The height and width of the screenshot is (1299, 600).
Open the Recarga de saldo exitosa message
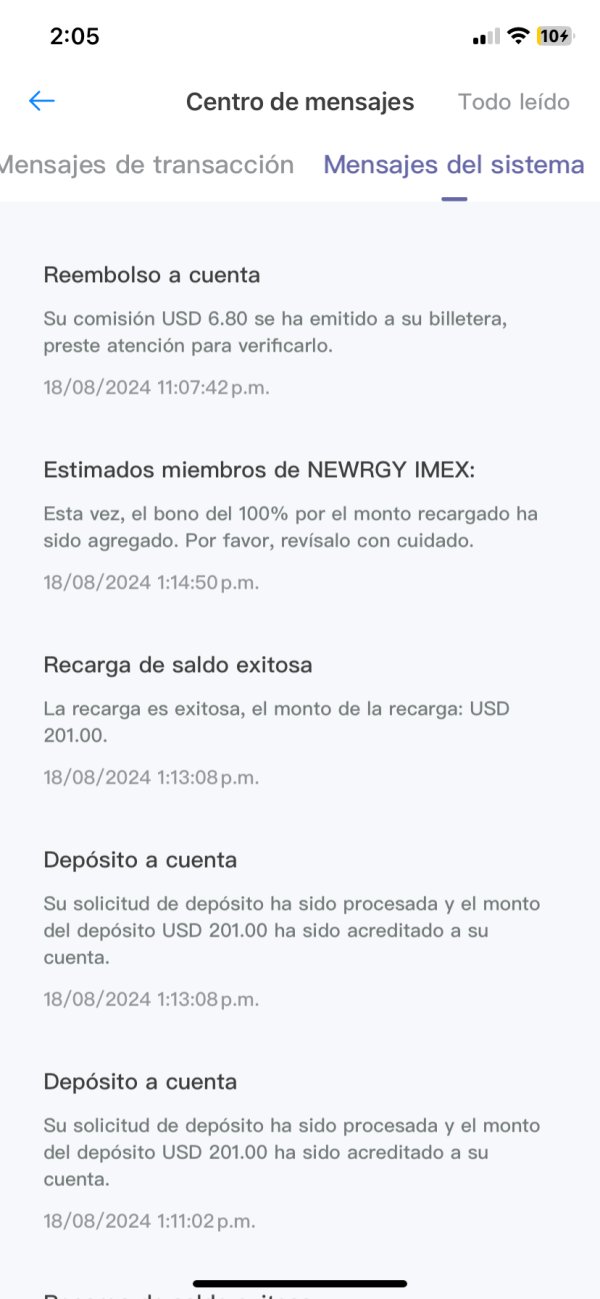(300, 721)
